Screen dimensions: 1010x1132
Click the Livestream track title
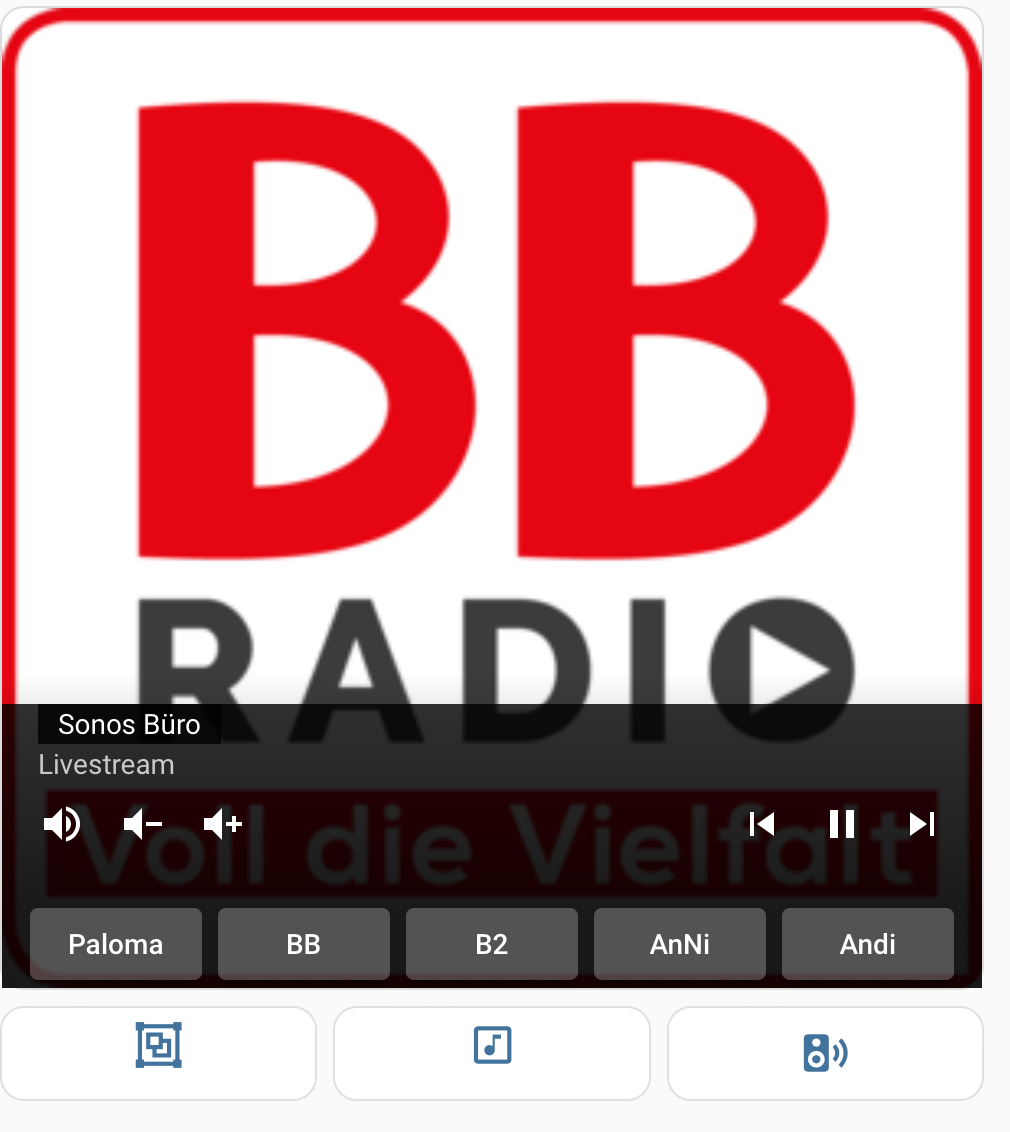(x=106, y=765)
